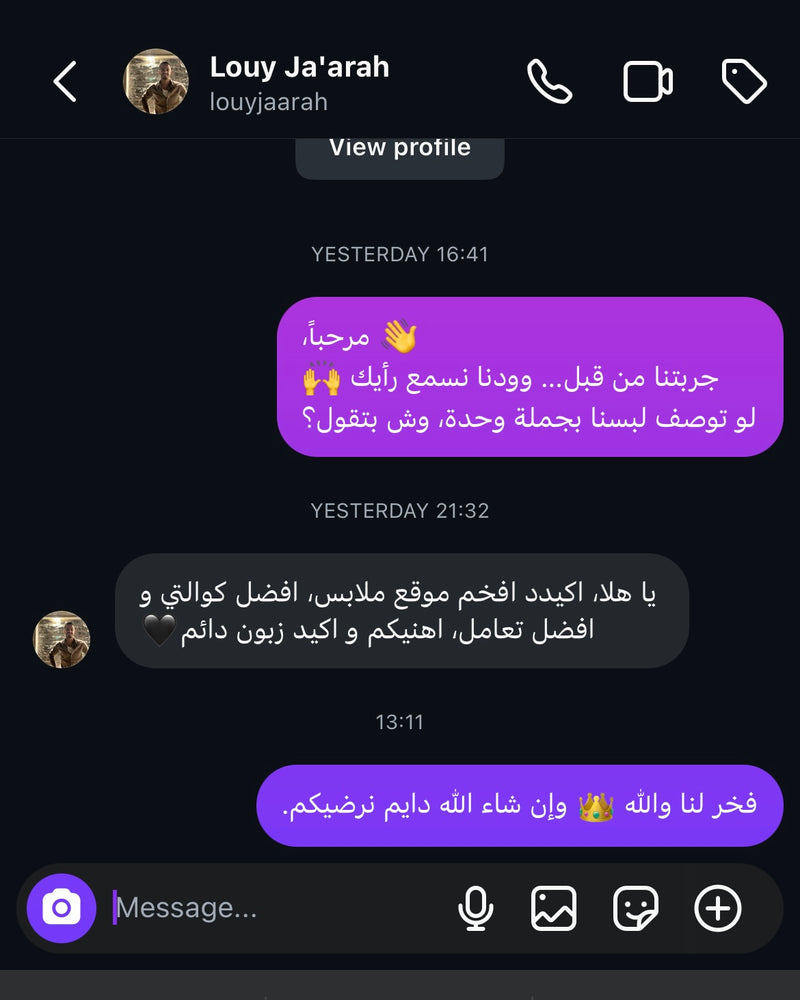This screenshot has height=1000, width=800.
Task: Go back from the Louy Ja'arah chat
Action: pyautogui.click(x=65, y=82)
